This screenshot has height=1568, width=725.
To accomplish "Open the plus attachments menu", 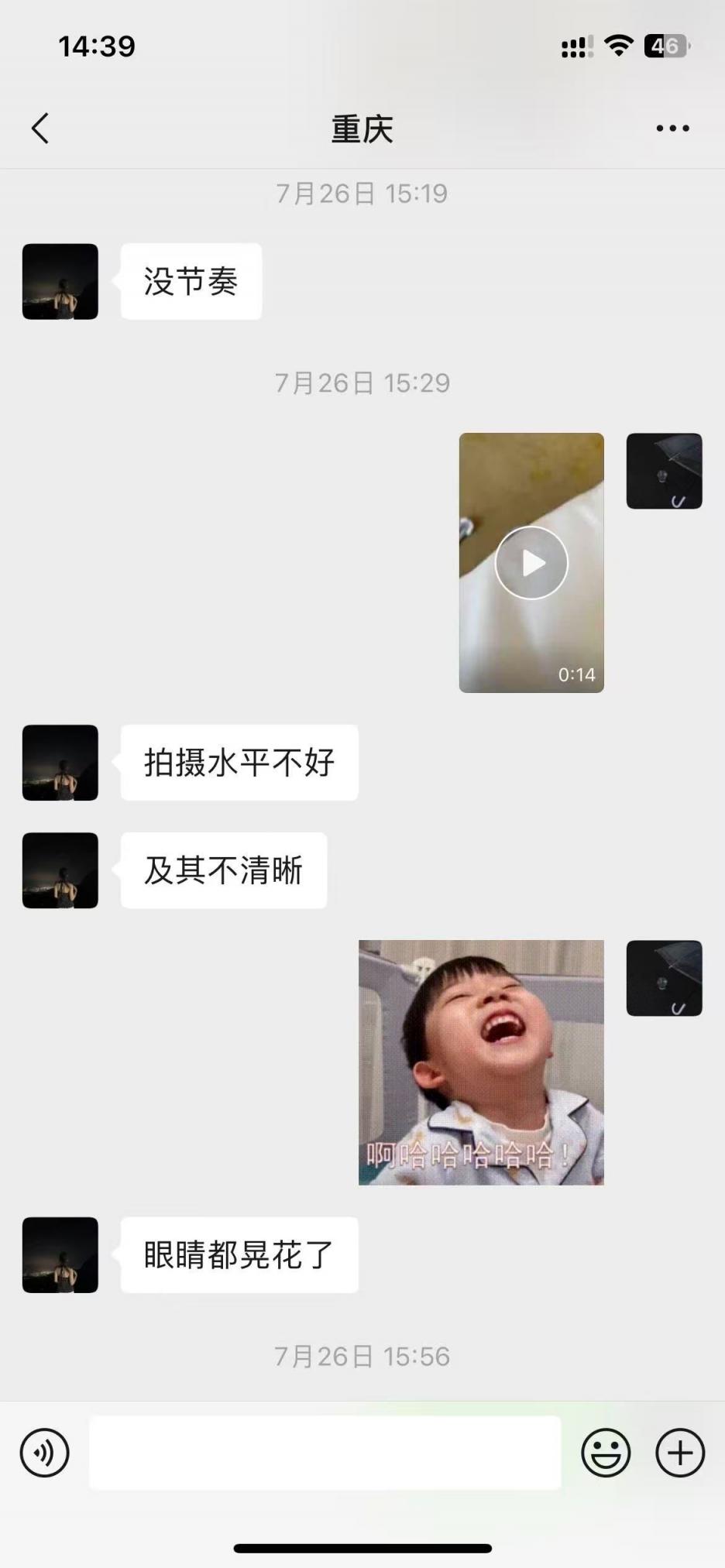I will (680, 1453).
